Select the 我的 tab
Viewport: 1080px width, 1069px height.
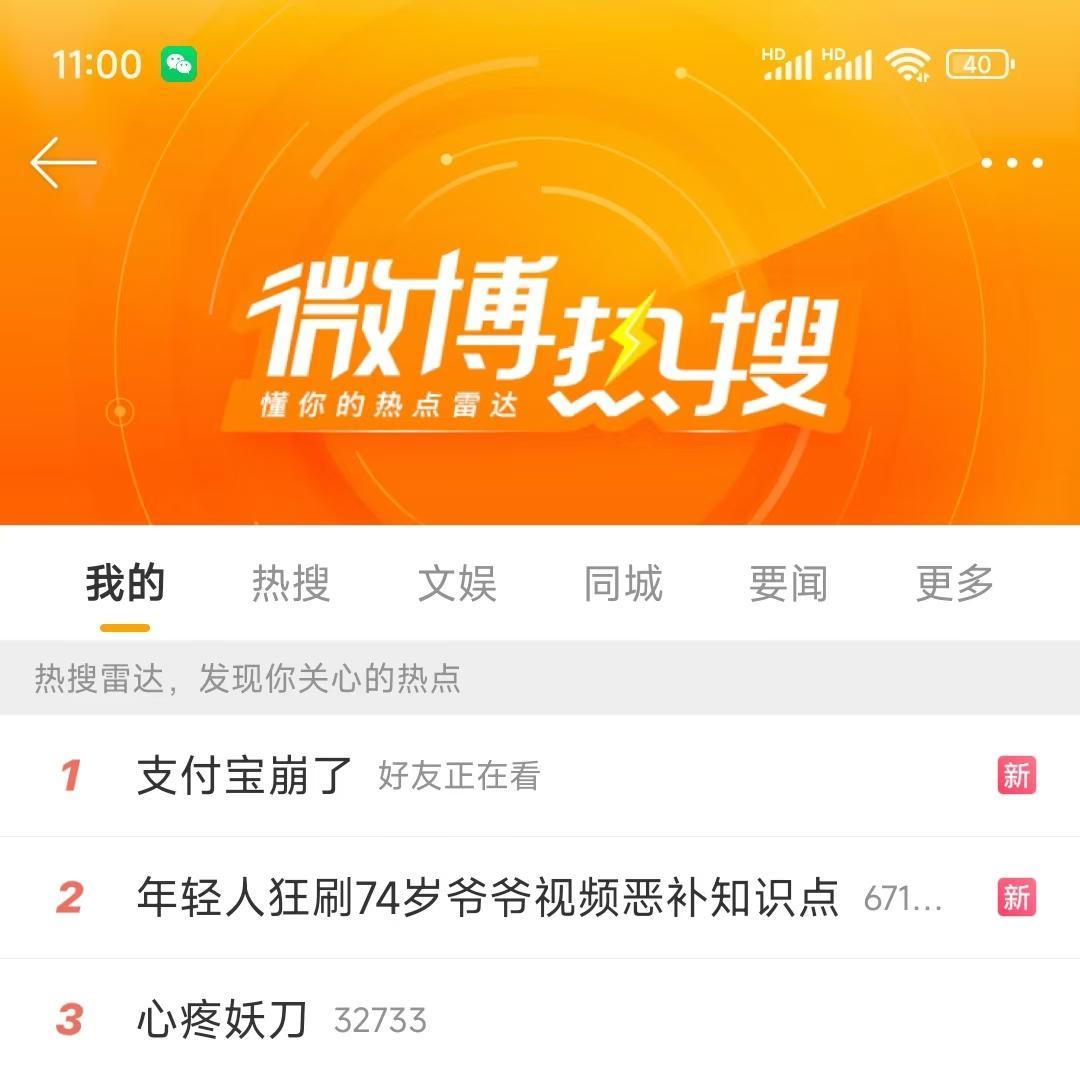click(125, 584)
